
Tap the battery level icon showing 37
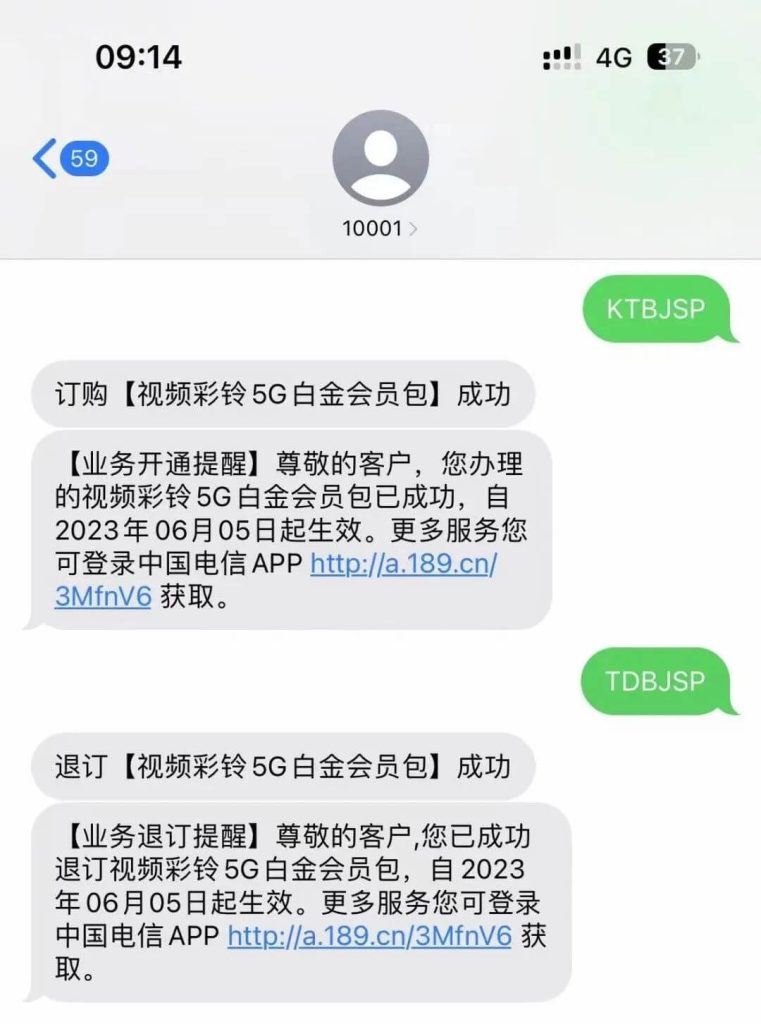pyautogui.click(x=668, y=58)
